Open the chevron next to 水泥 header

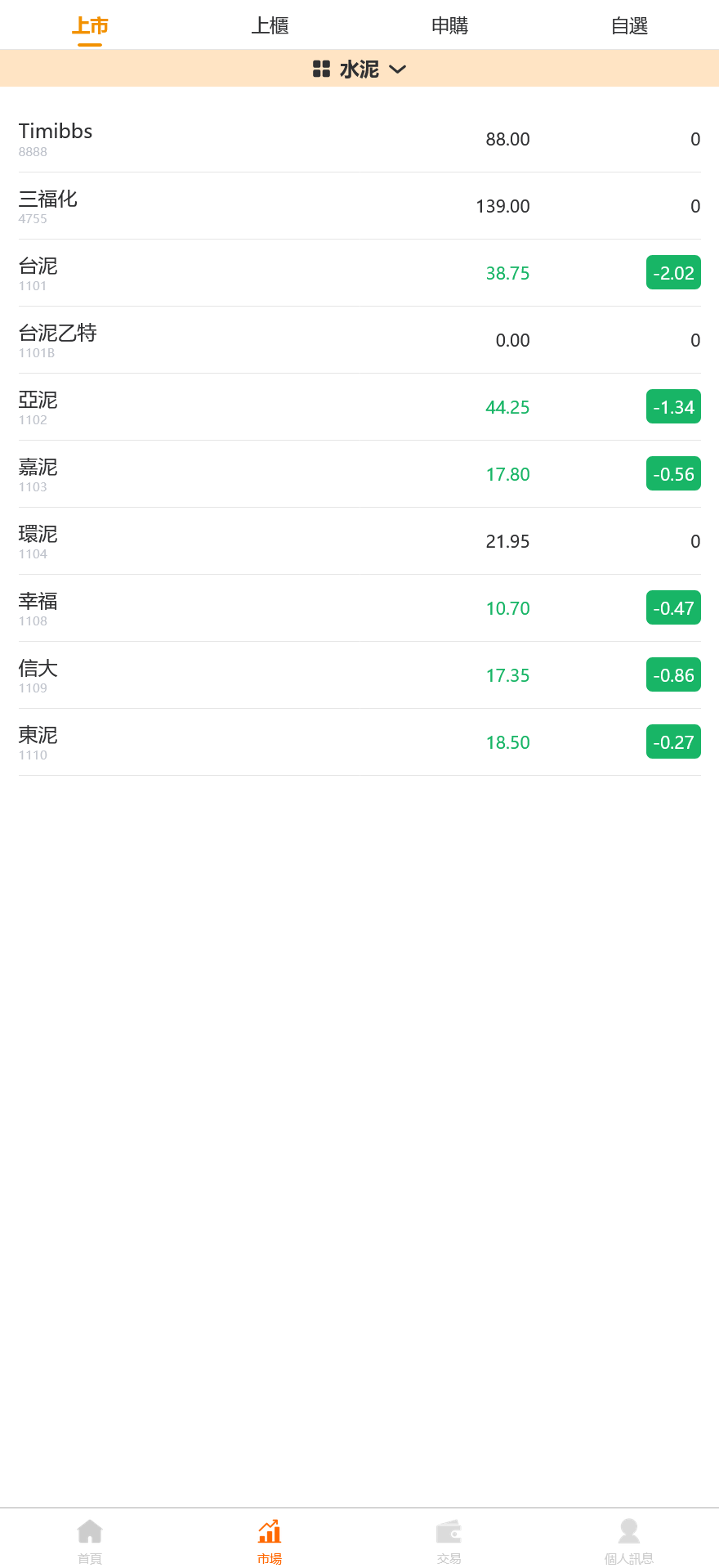pos(398,70)
